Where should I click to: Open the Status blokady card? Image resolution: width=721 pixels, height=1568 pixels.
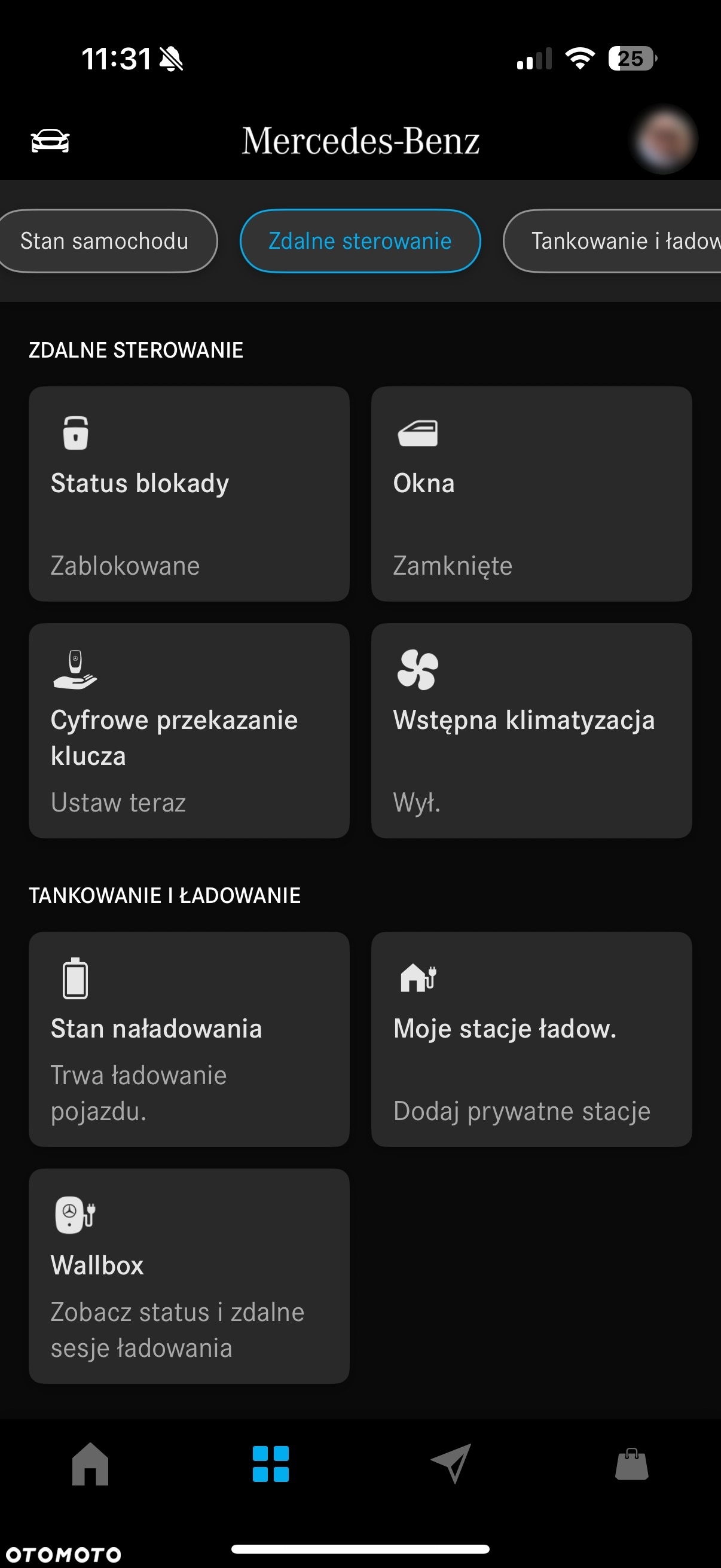tap(188, 493)
